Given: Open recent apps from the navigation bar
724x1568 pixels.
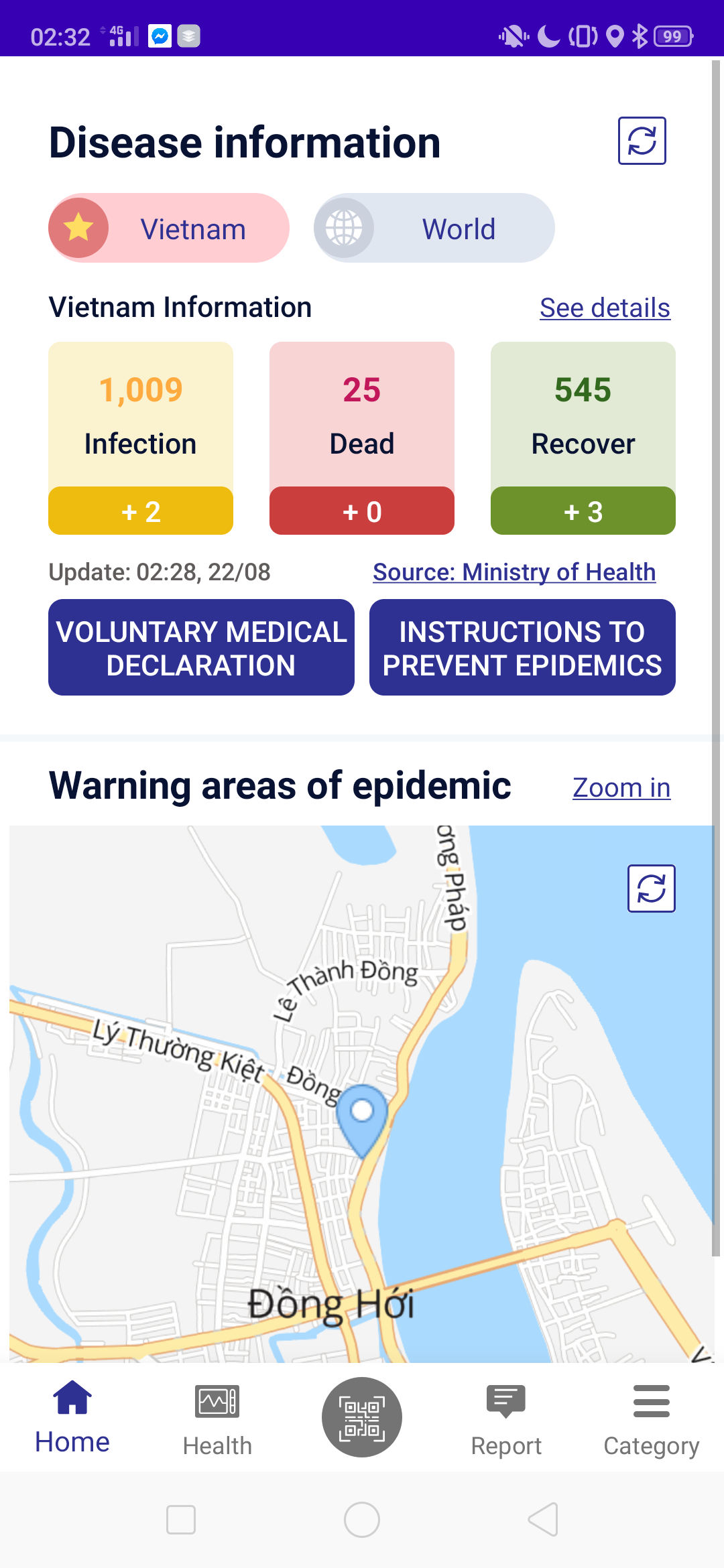Looking at the screenshot, I should (x=181, y=1520).
